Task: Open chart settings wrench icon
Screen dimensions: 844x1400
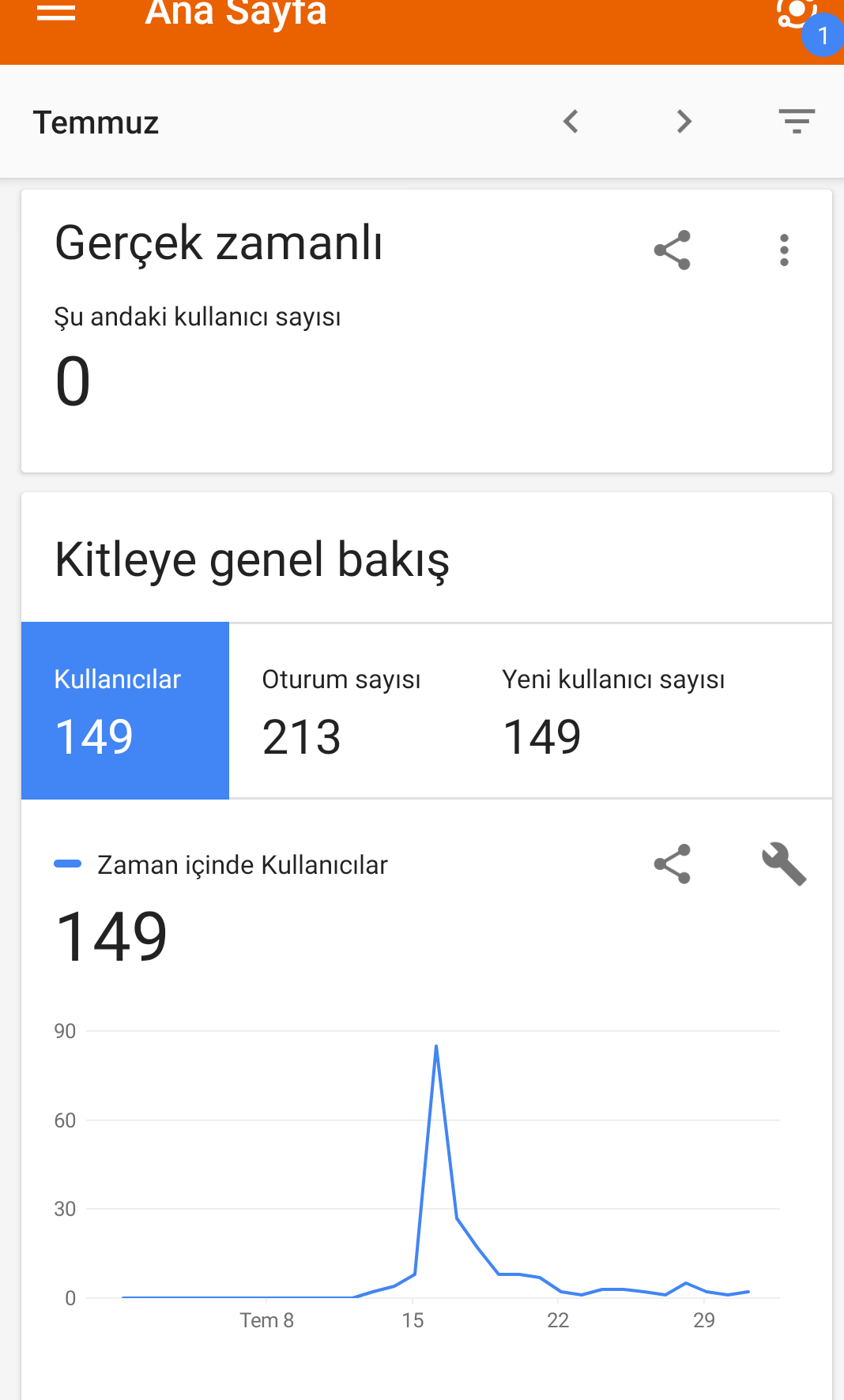Action: 784,864
